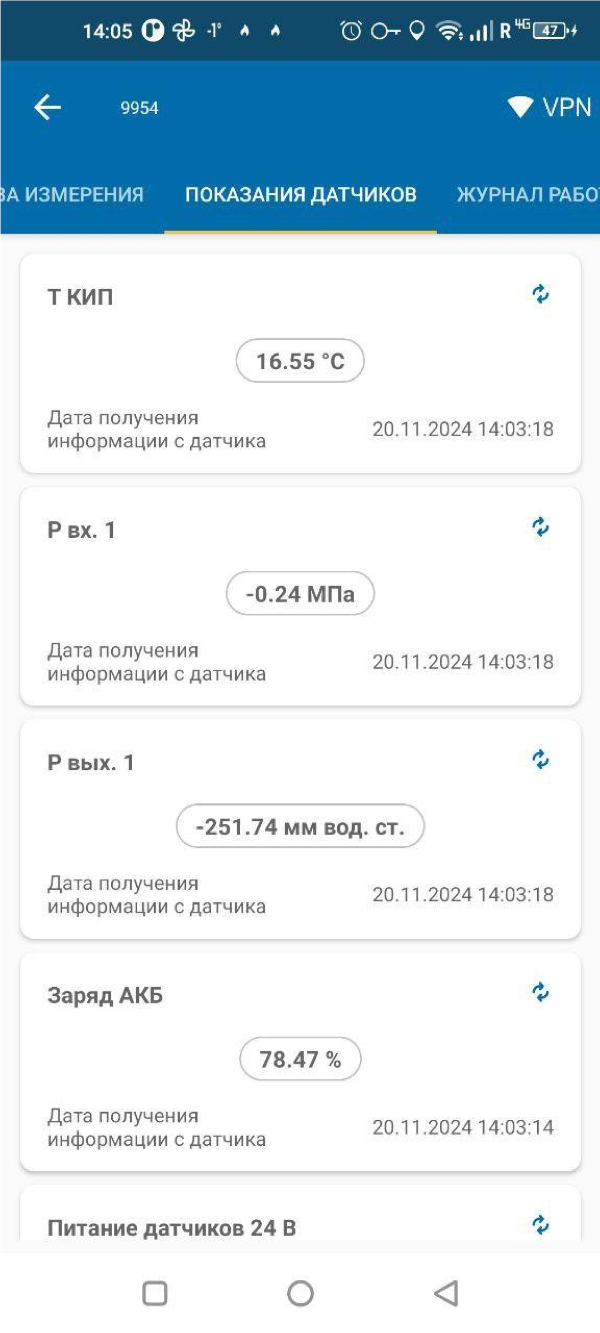Image resolution: width=600 pixels, height=1333 pixels.
Task: Go back using the app bar arrow
Action: (47, 108)
